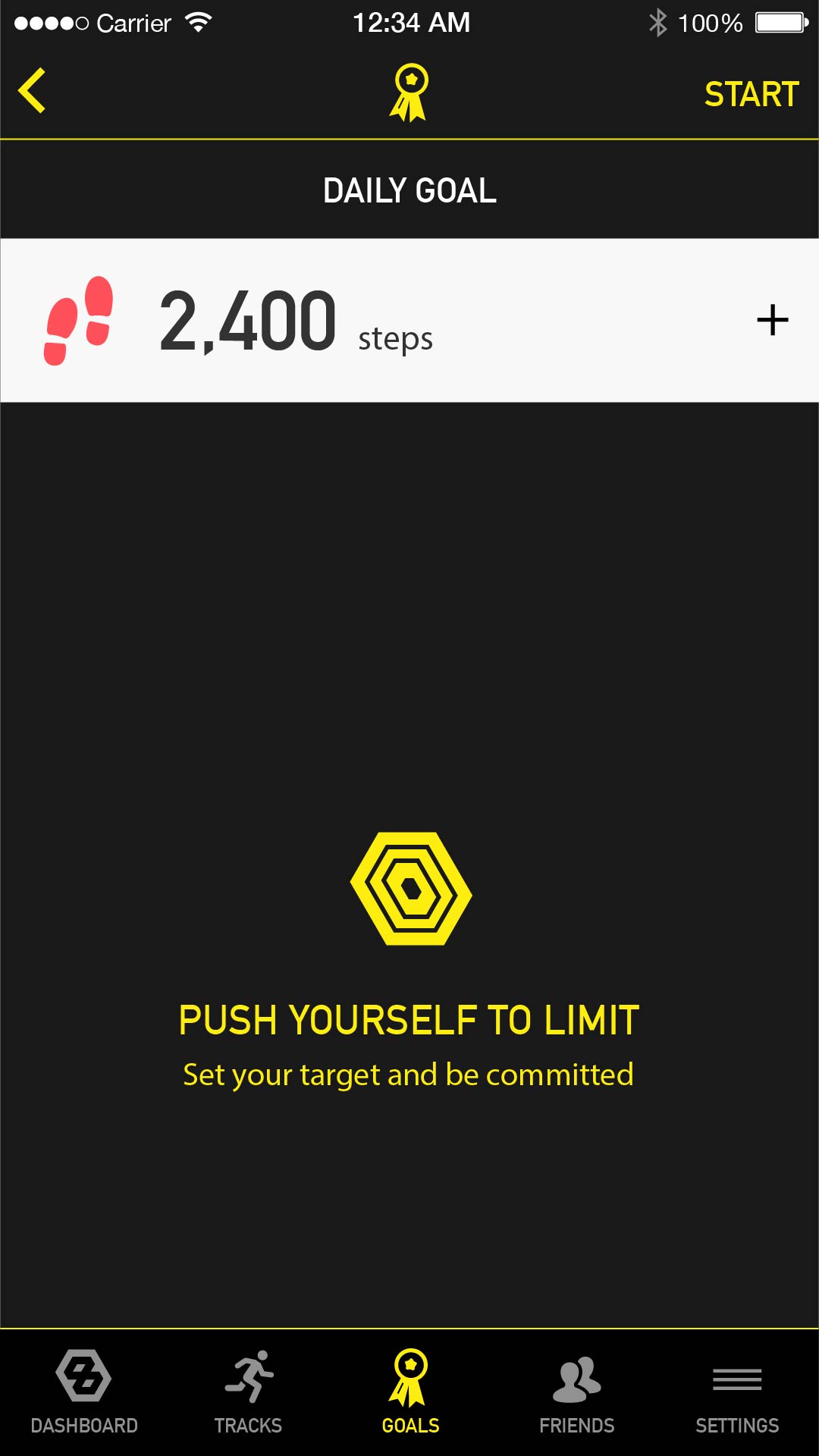Open the Dashboard tab
Screen dimensions: 819x1456
point(83,1392)
